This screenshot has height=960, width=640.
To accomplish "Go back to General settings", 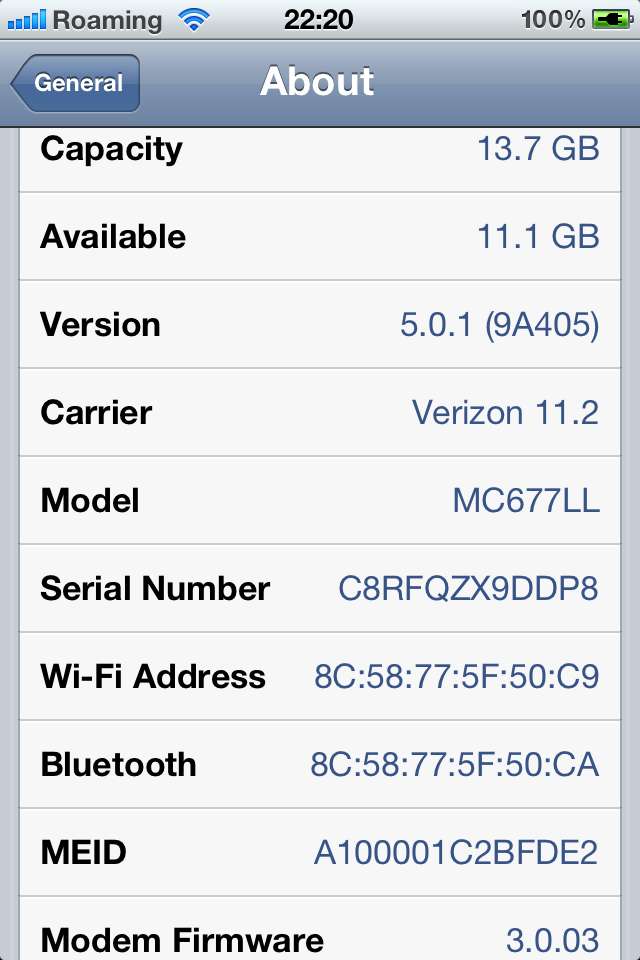I will click(x=77, y=83).
